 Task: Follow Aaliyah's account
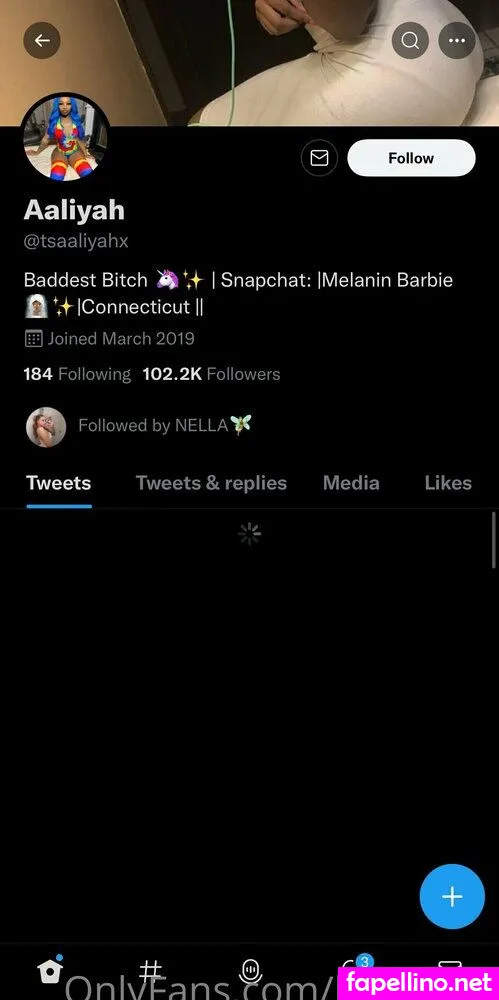[x=411, y=158]
